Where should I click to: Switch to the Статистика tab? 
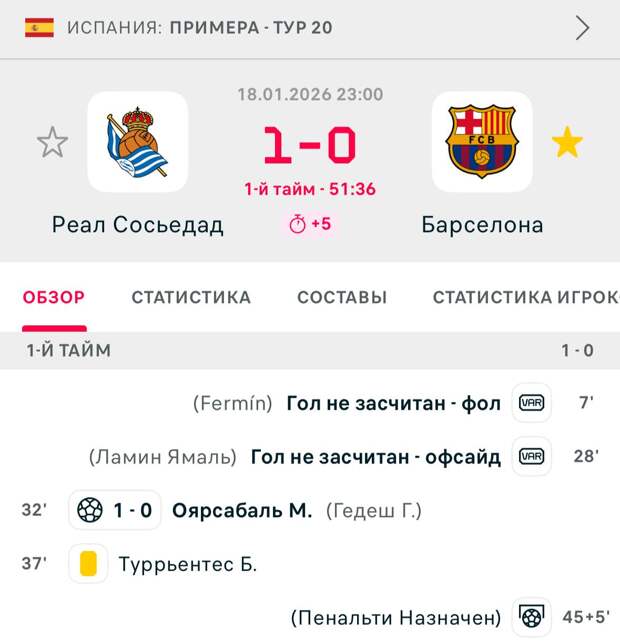[x=191, y=297]
